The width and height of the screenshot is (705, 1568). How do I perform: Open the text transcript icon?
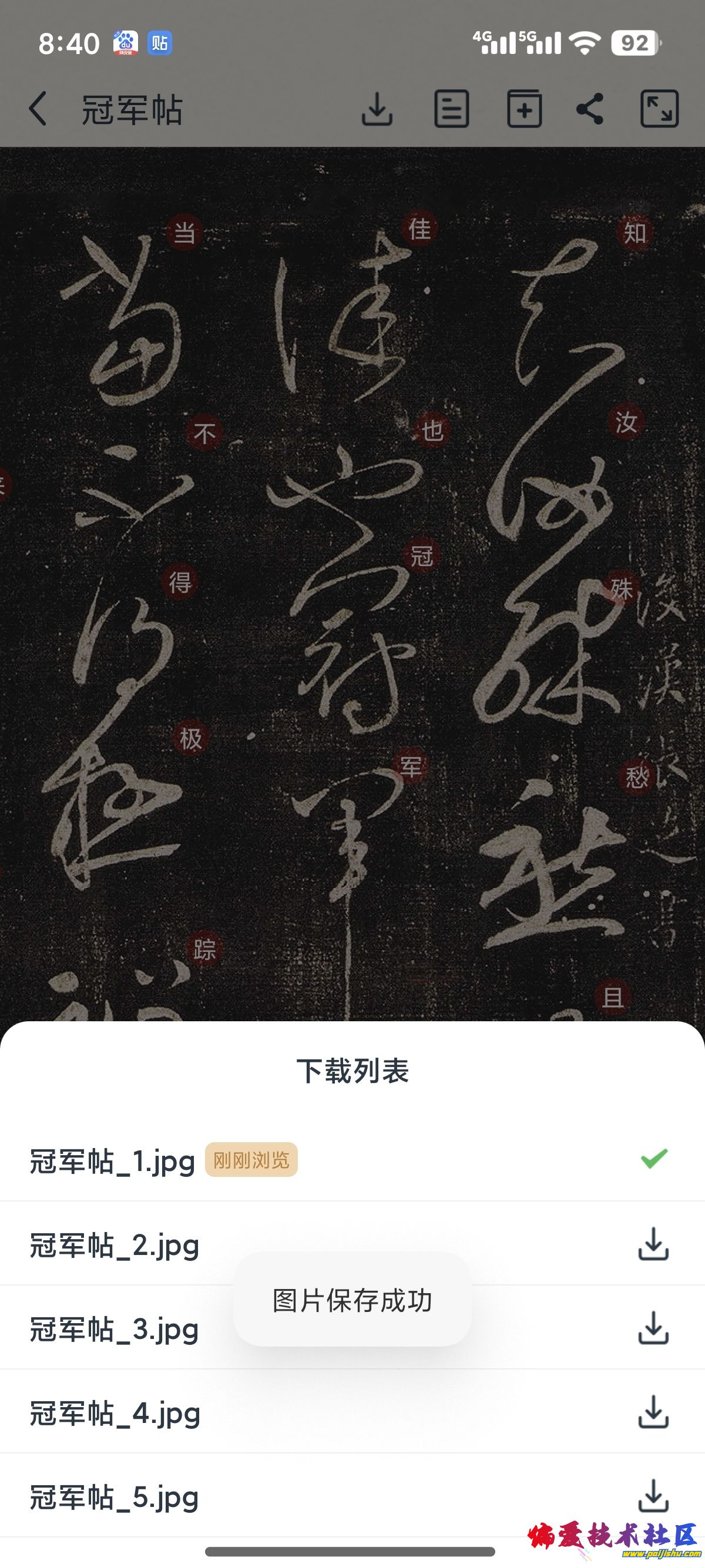[451, 110]
